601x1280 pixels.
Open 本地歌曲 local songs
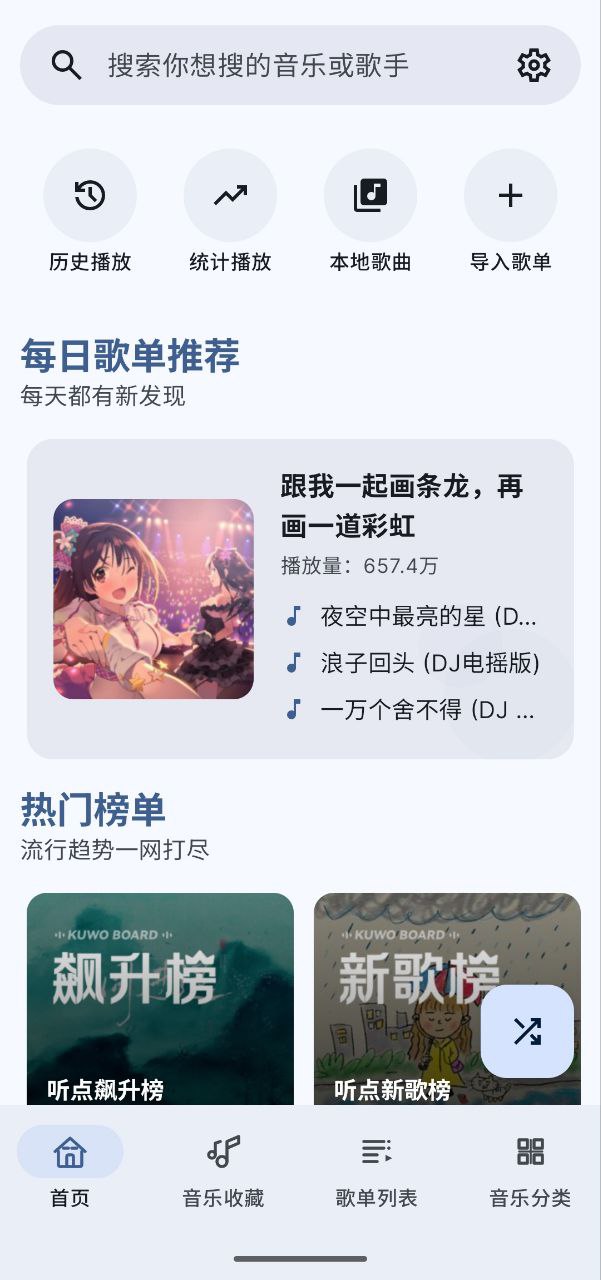[x=370, y=196]
